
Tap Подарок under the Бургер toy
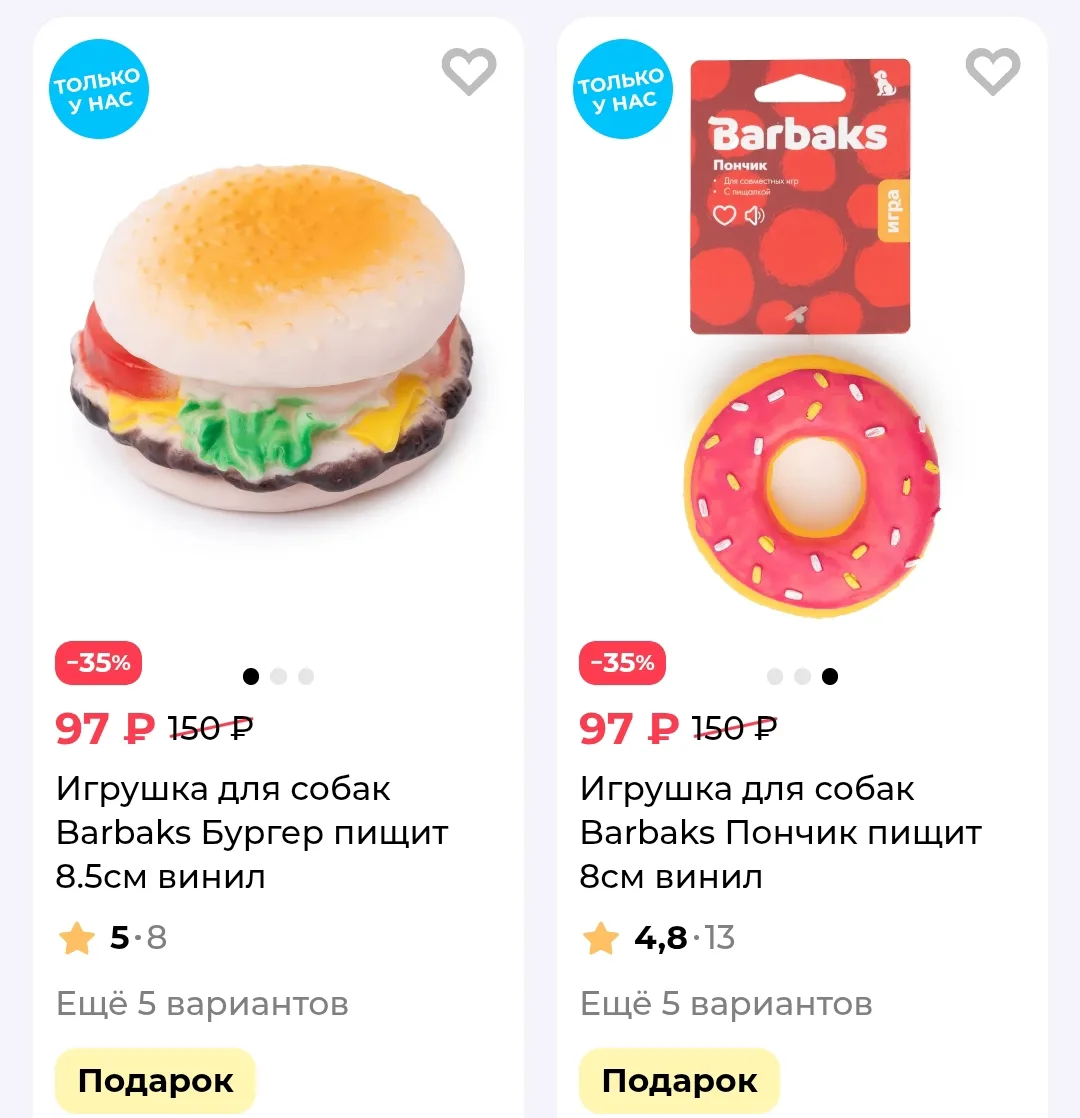click(155, 1081)
